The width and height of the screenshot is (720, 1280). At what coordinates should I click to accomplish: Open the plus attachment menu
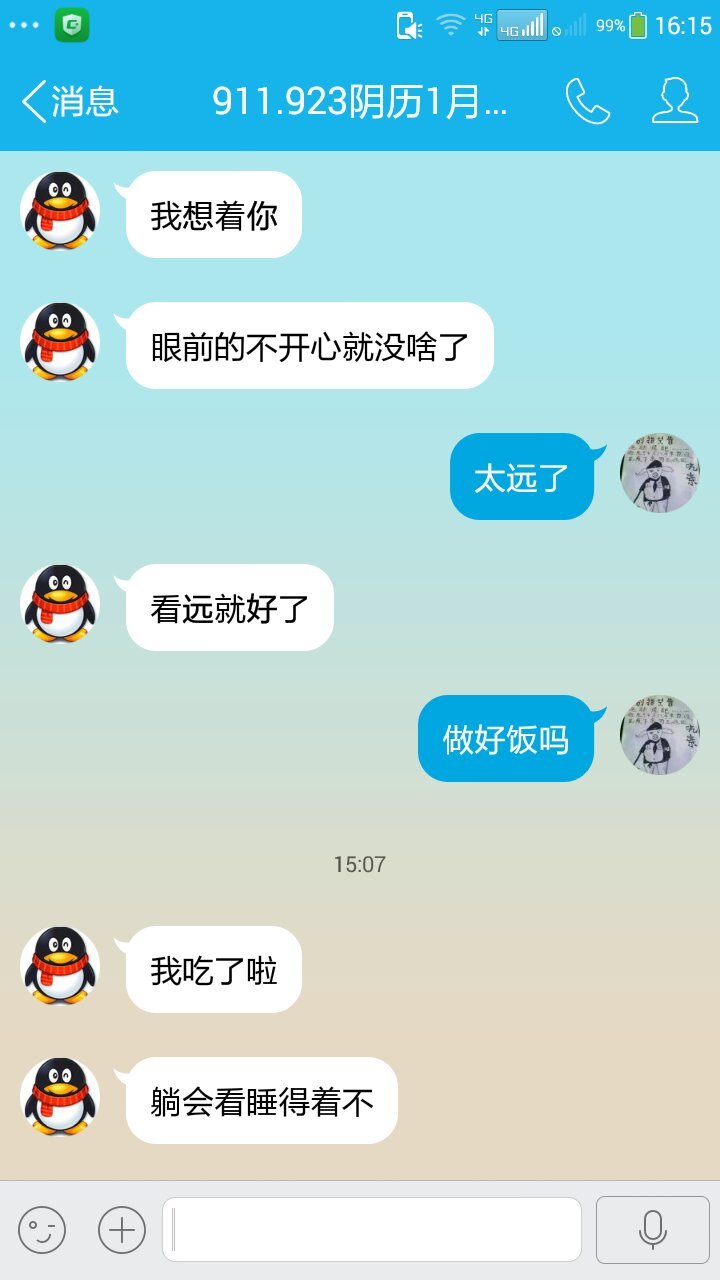(x=122, y=1229)
